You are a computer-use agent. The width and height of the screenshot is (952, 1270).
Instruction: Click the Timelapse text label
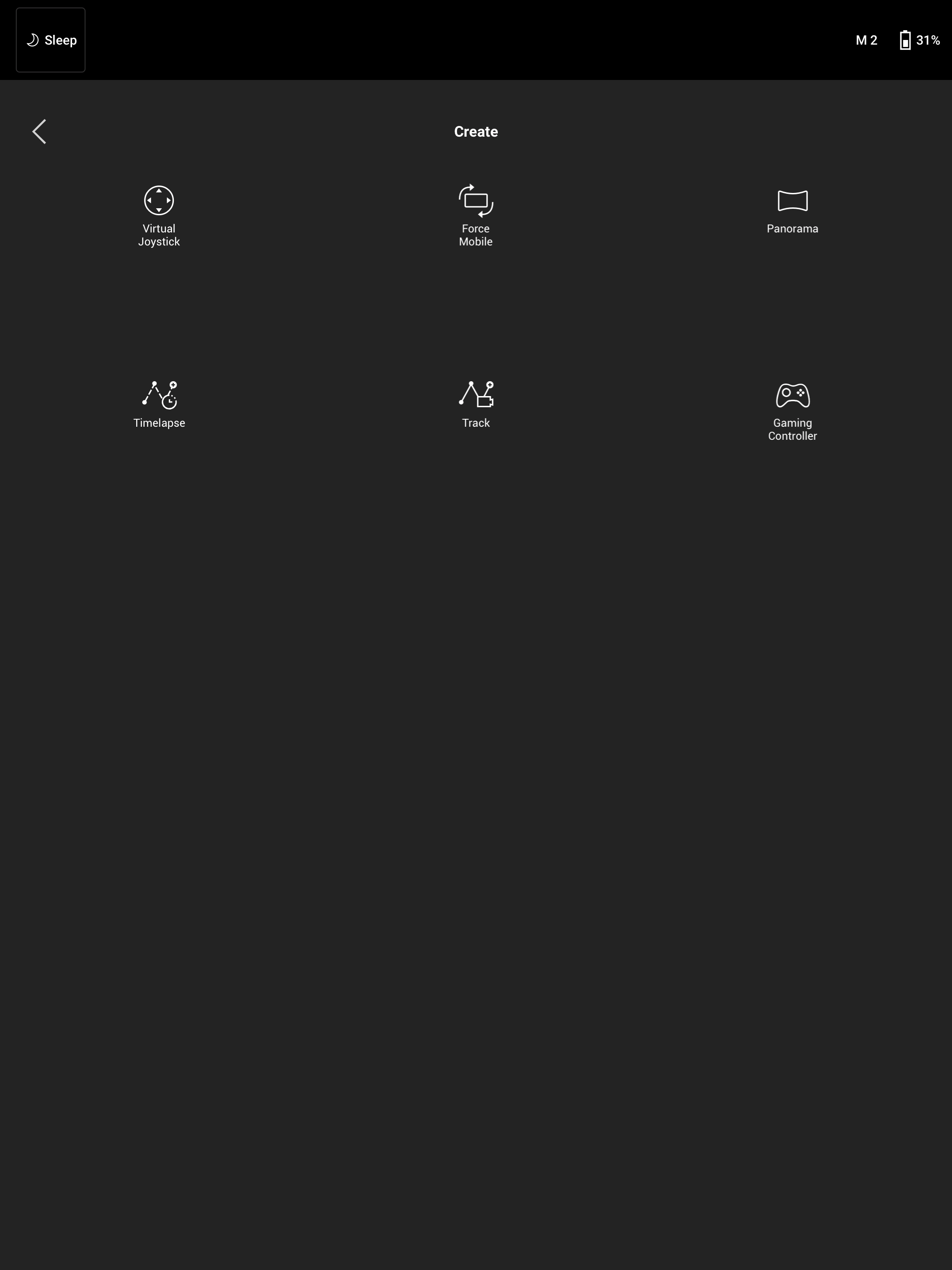(x=159, y=423)
